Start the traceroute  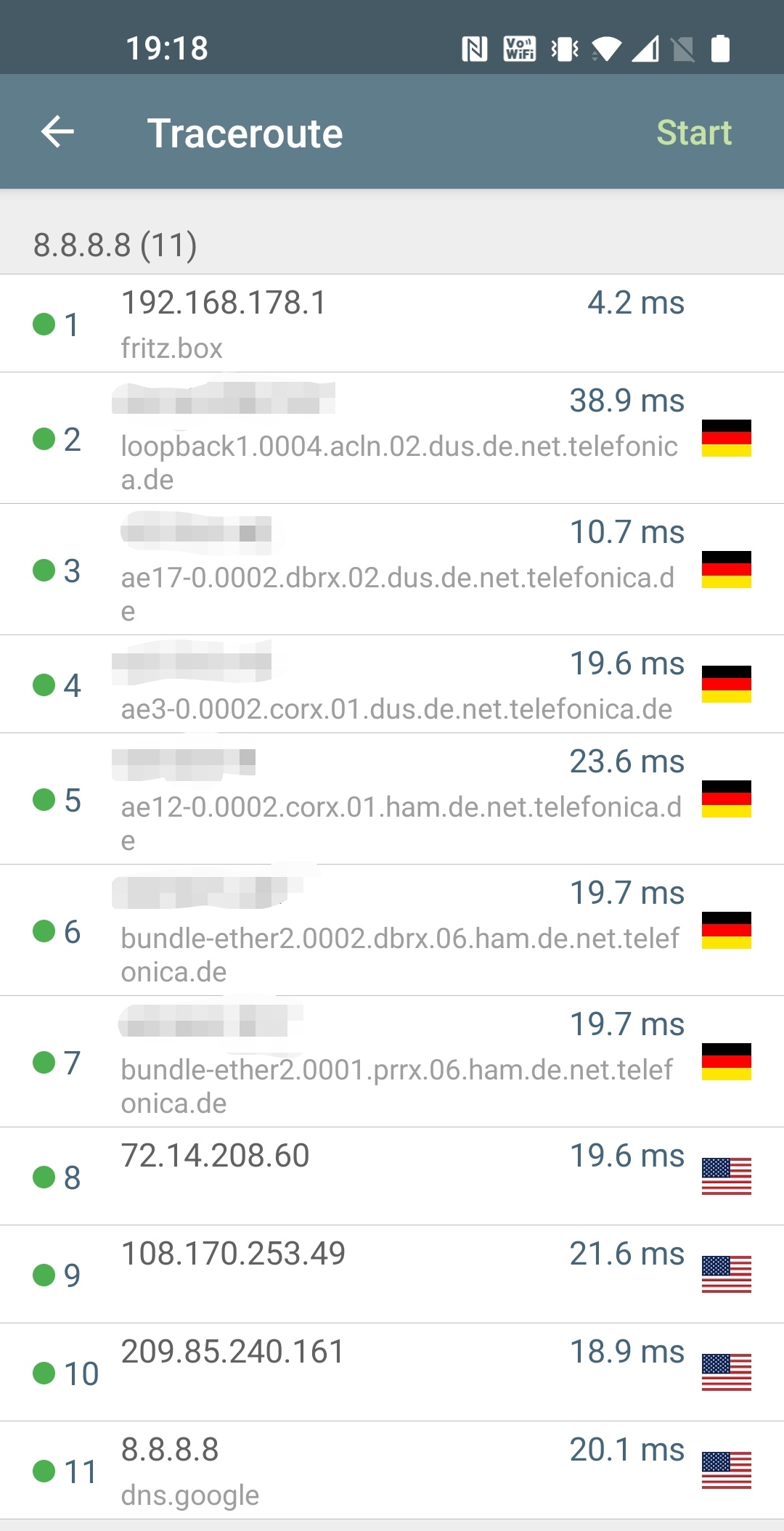point(693,133)
